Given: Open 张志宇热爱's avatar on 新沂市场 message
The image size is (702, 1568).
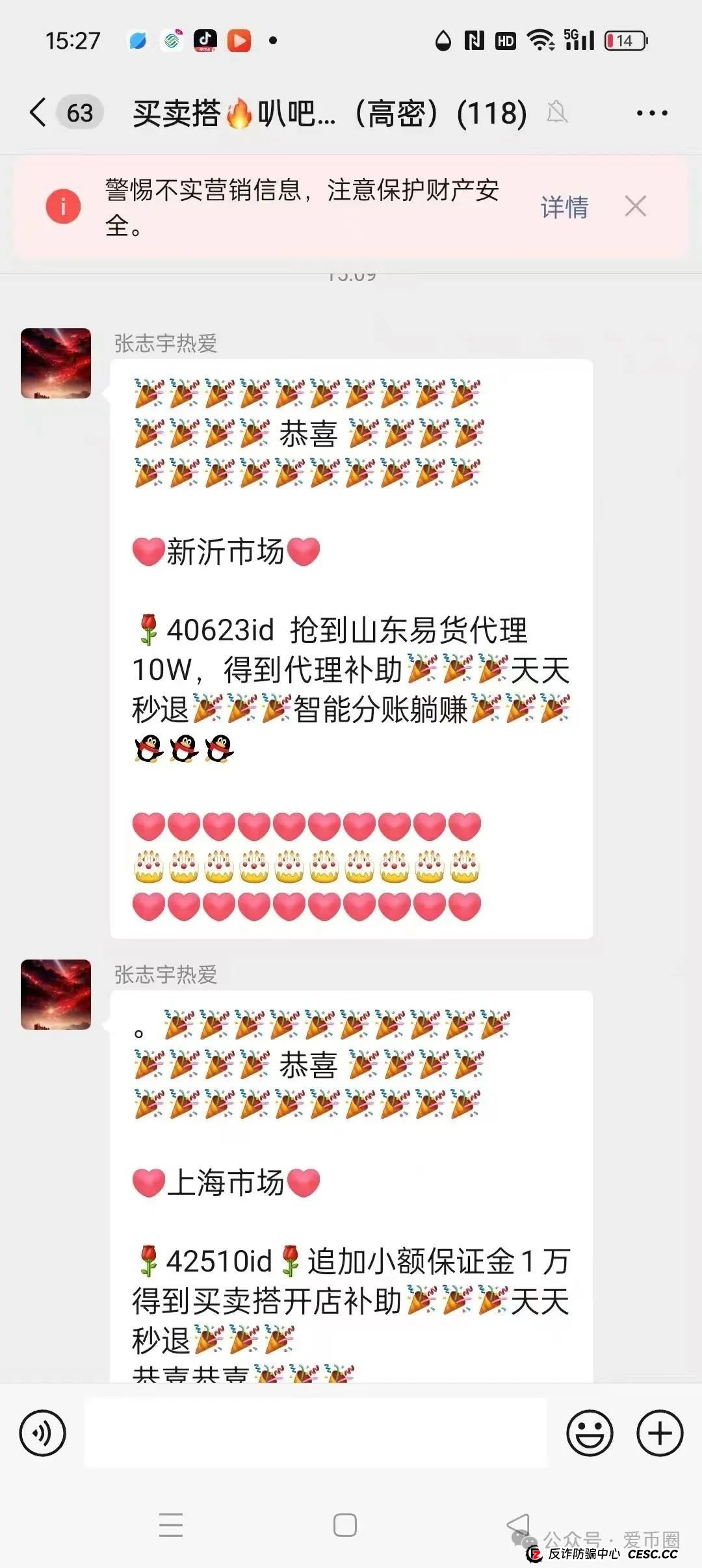Looking at the screenshot, I should coord(56,363).
